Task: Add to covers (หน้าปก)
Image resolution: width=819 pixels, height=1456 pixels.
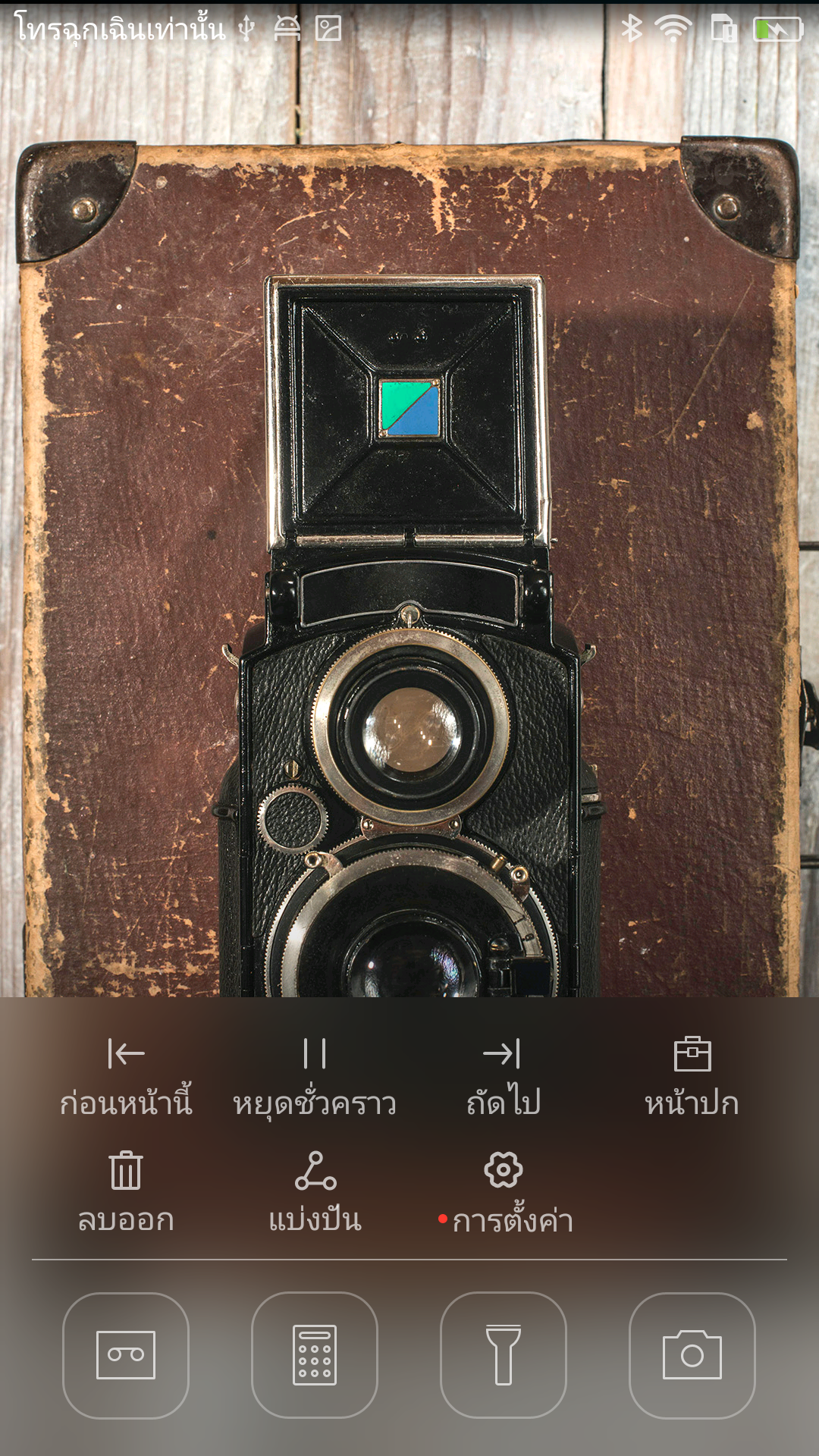Action: coord(692,1075)
